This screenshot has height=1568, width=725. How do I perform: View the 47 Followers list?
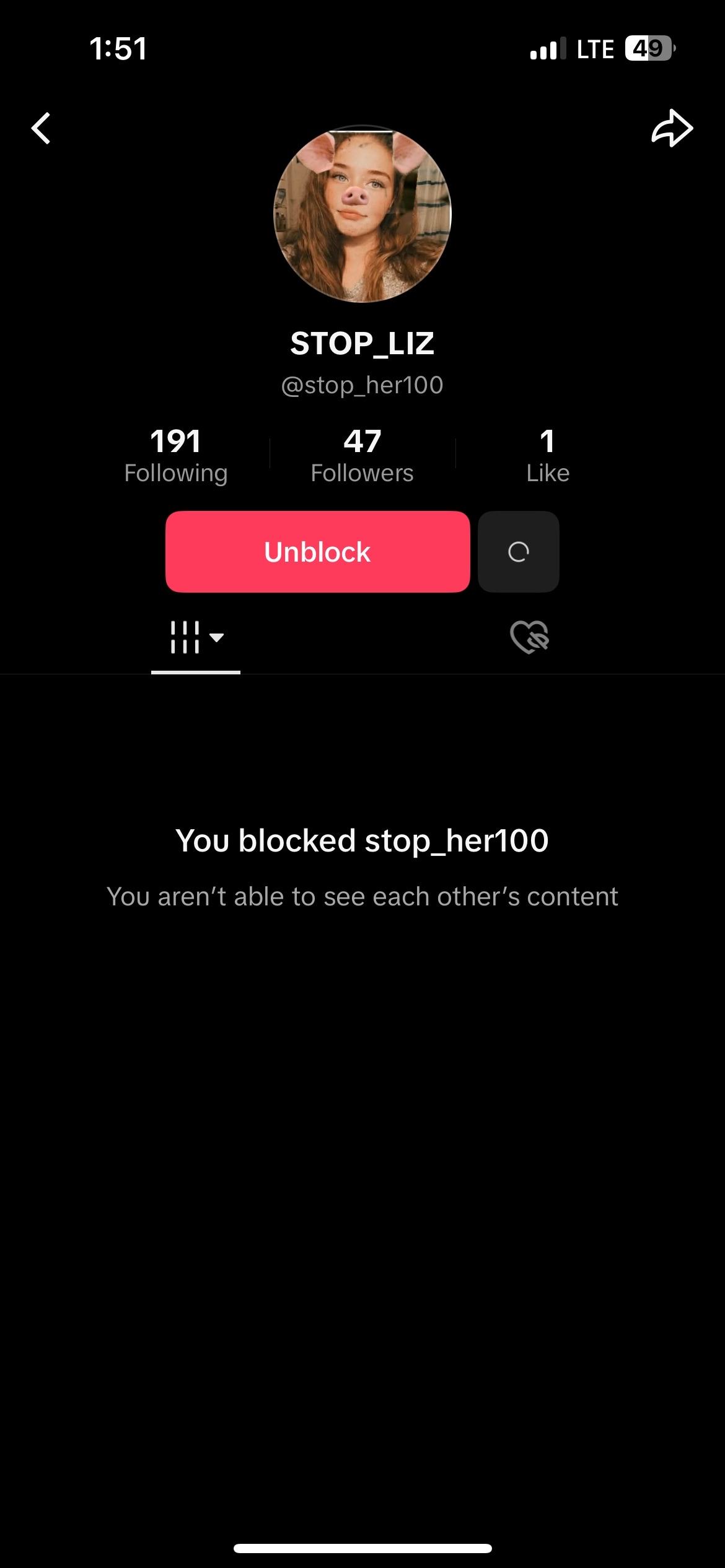[362, 456]
